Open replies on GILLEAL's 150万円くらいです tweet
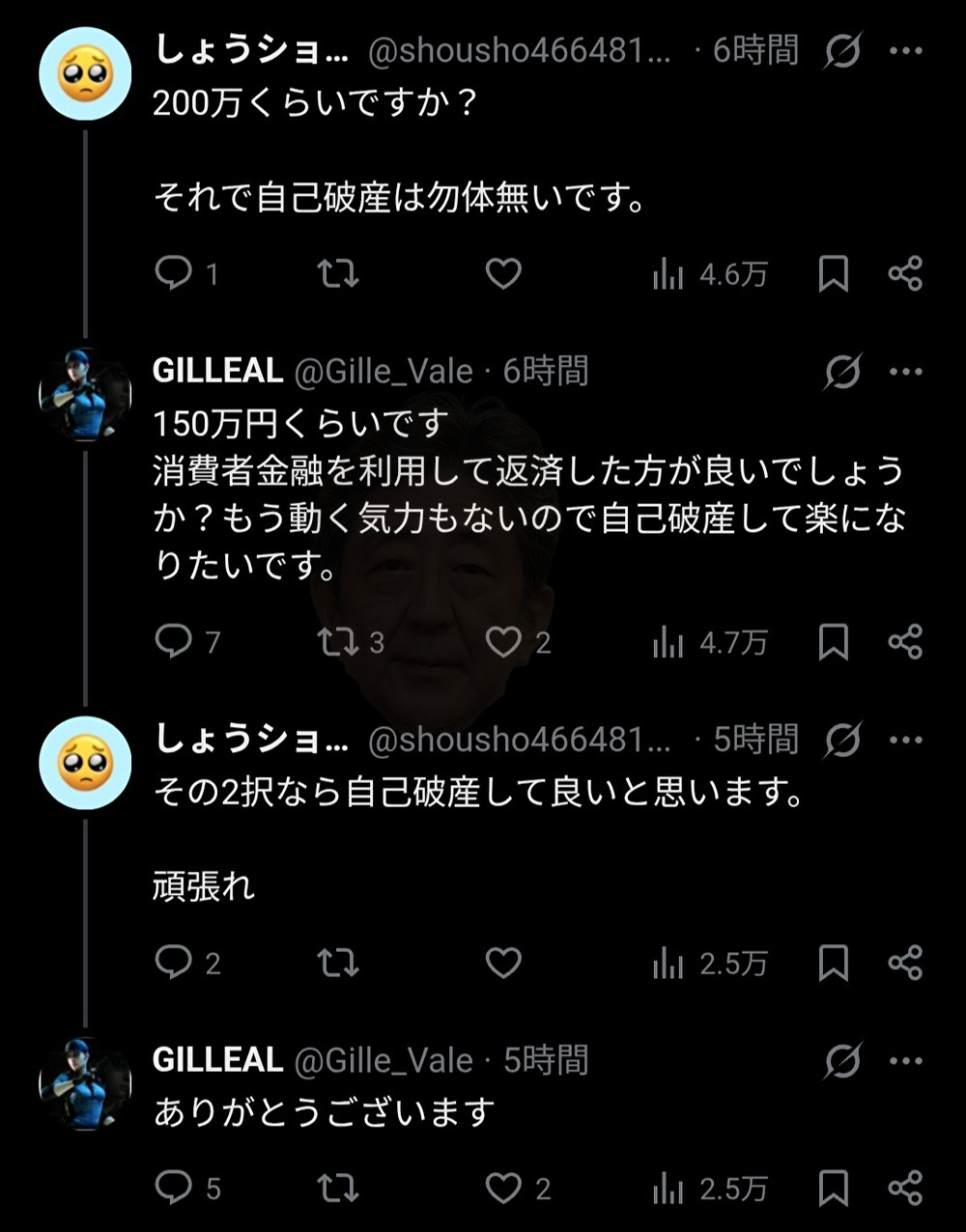966x1232 pixels. coord(174,642)
